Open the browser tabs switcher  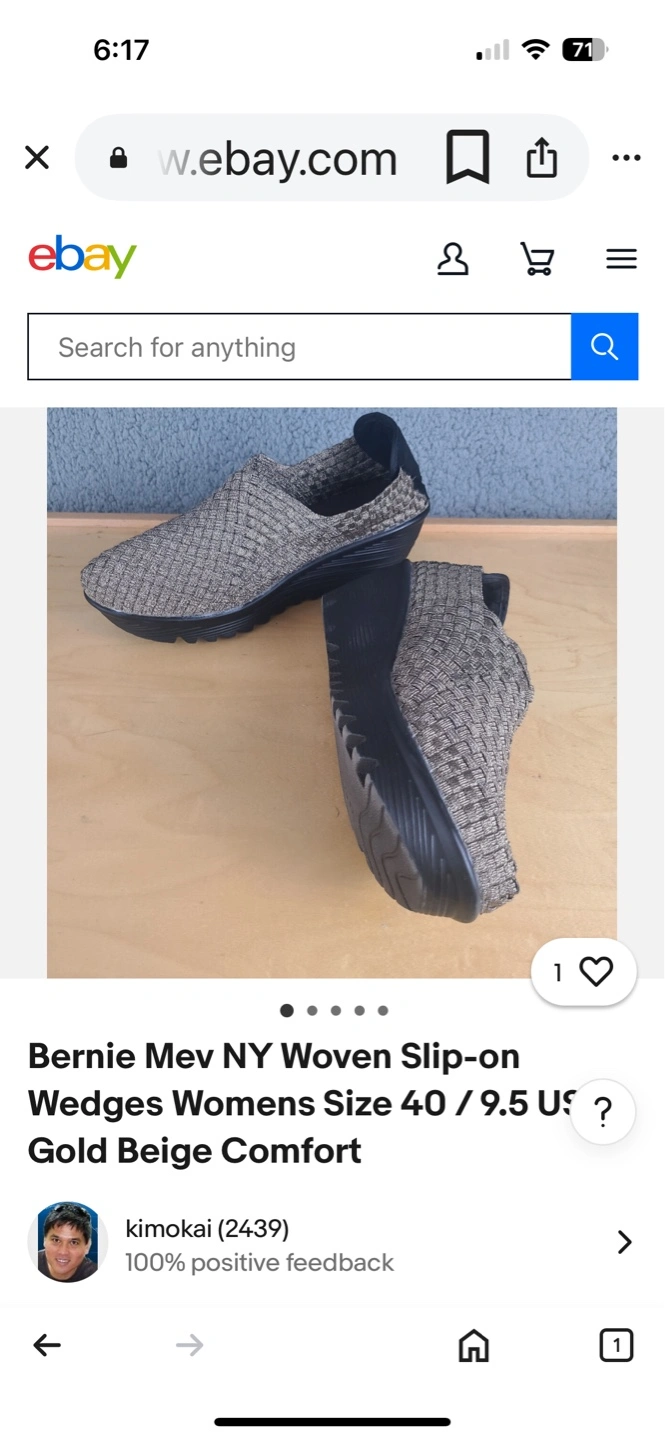pyautogui.click(x=616, y=1346)
